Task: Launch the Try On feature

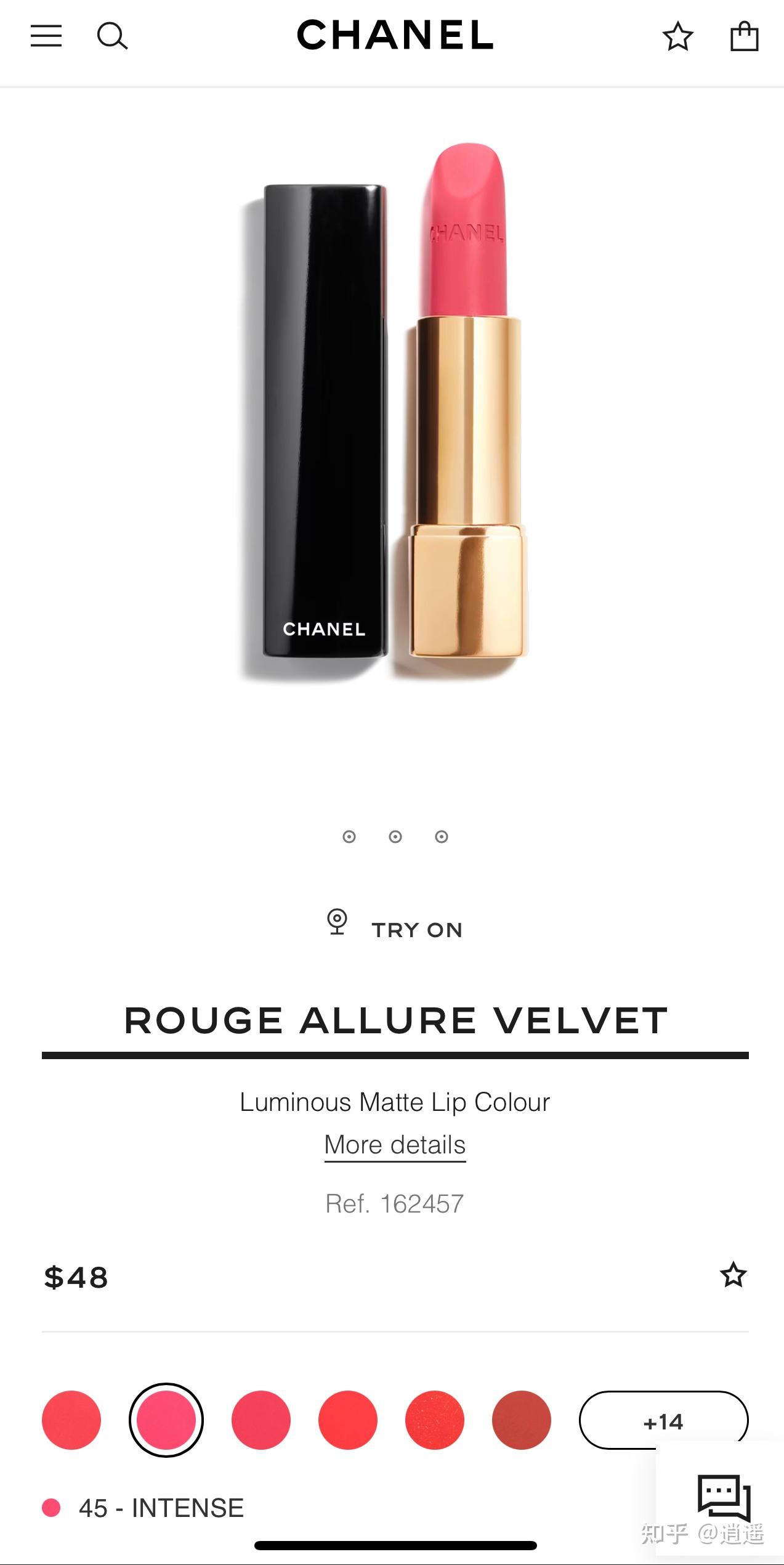Action: (x=395, y=927)
